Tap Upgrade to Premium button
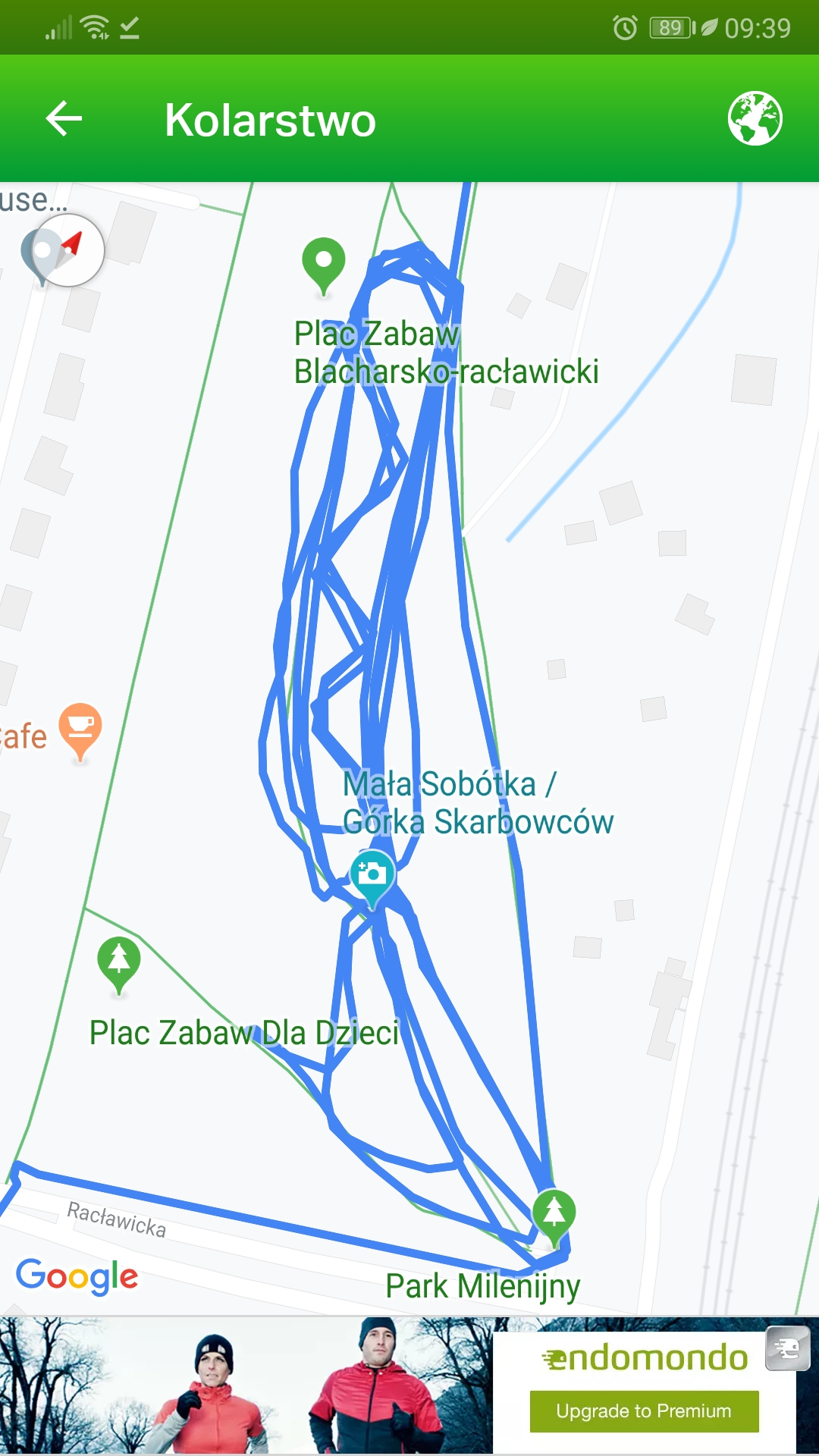 644,1411
